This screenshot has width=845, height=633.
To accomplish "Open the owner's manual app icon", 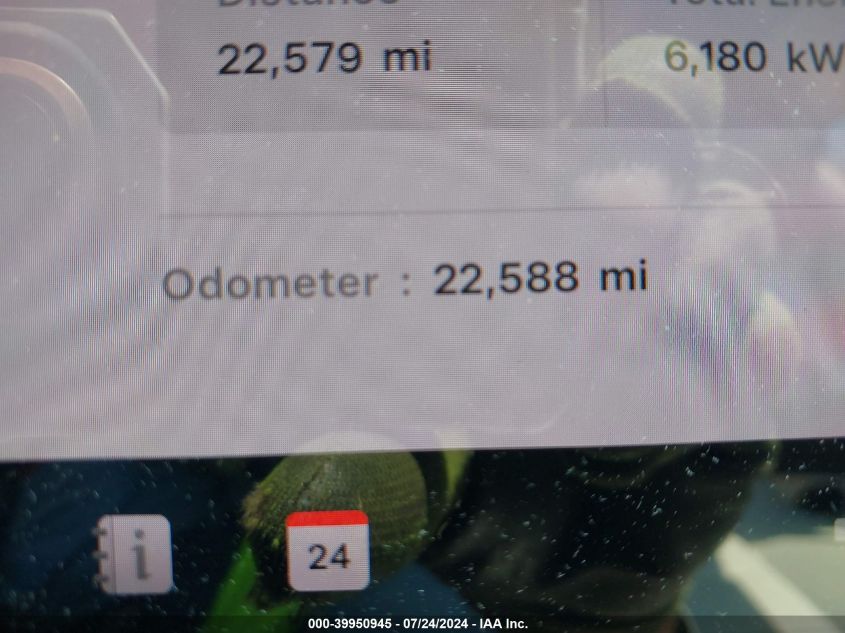I will pyautogui.click(x=136, y=554).
